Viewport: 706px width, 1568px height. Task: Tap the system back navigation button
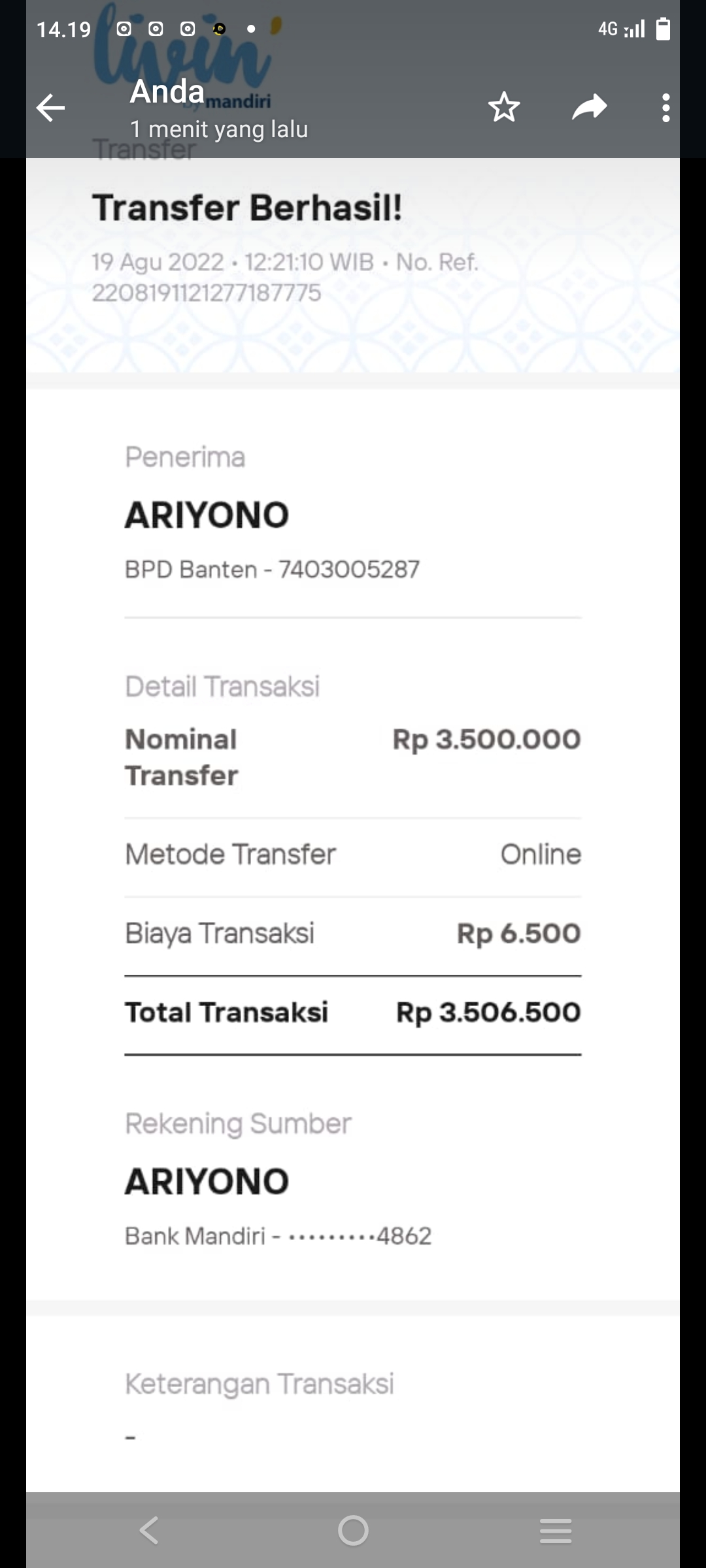point(150,1530)
